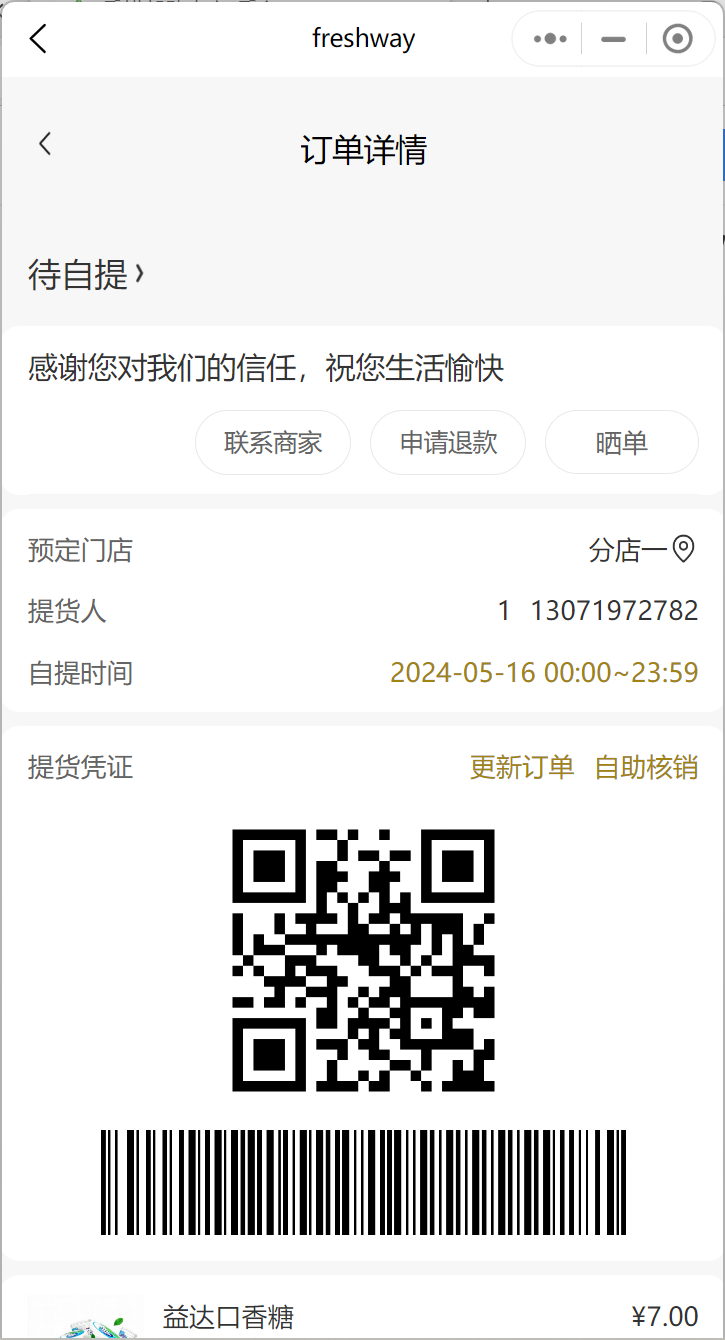Tap the top-left mini program back arrow
The height and width of the screenshot is (1340, 725).
click(x=38, y=40)
